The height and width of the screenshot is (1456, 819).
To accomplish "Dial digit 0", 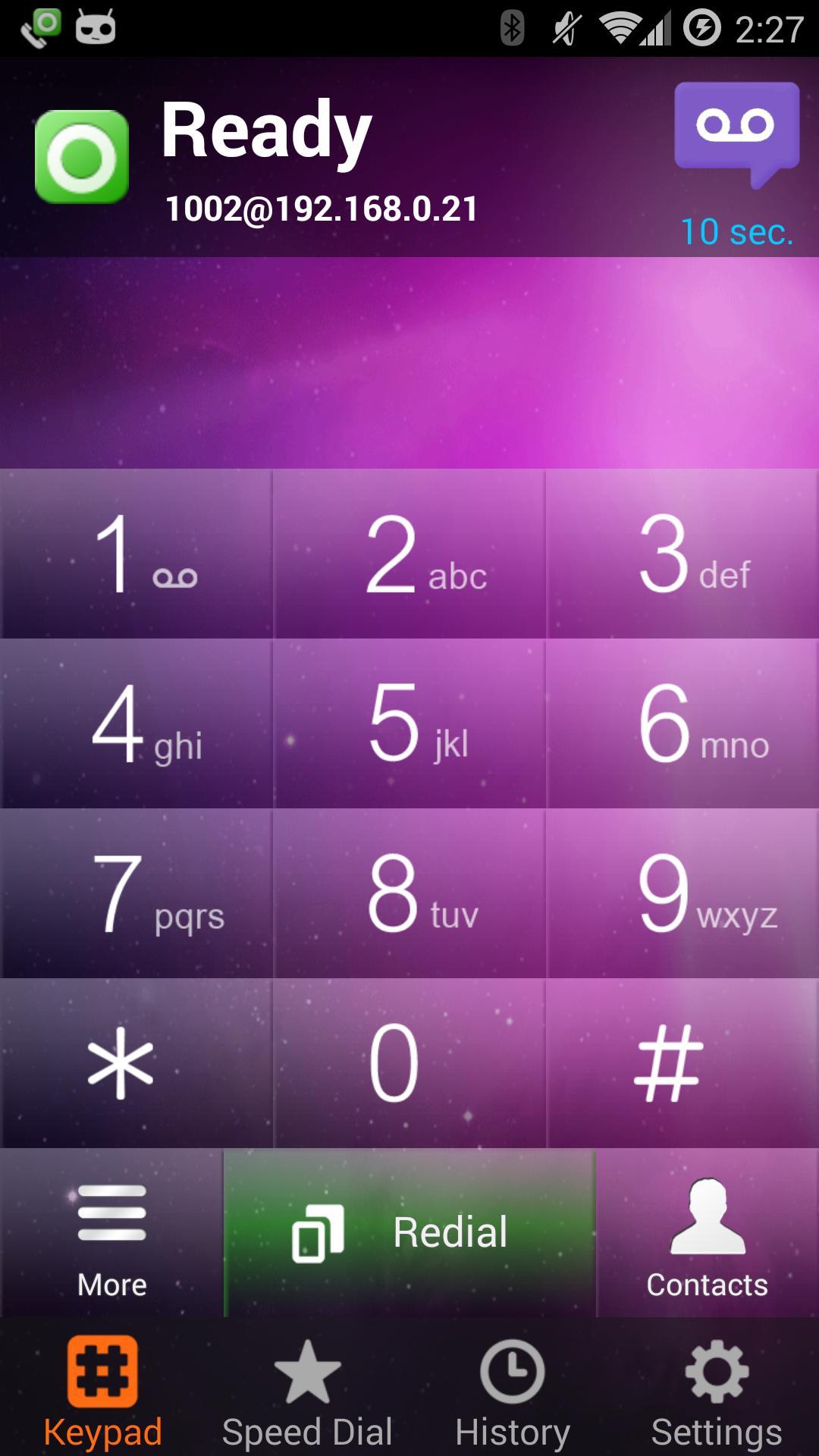I will (x=409, y=1063).
